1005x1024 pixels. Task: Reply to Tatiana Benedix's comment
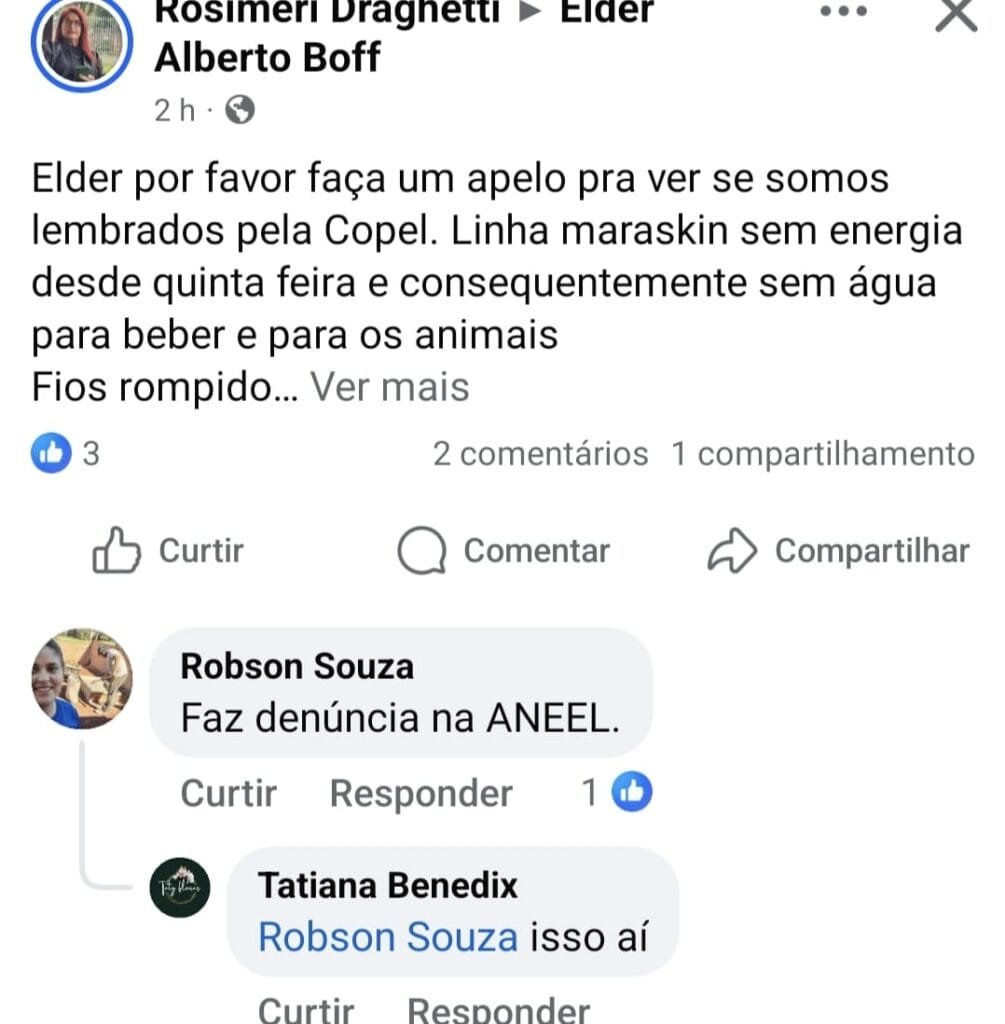[x=498, y=1010]
